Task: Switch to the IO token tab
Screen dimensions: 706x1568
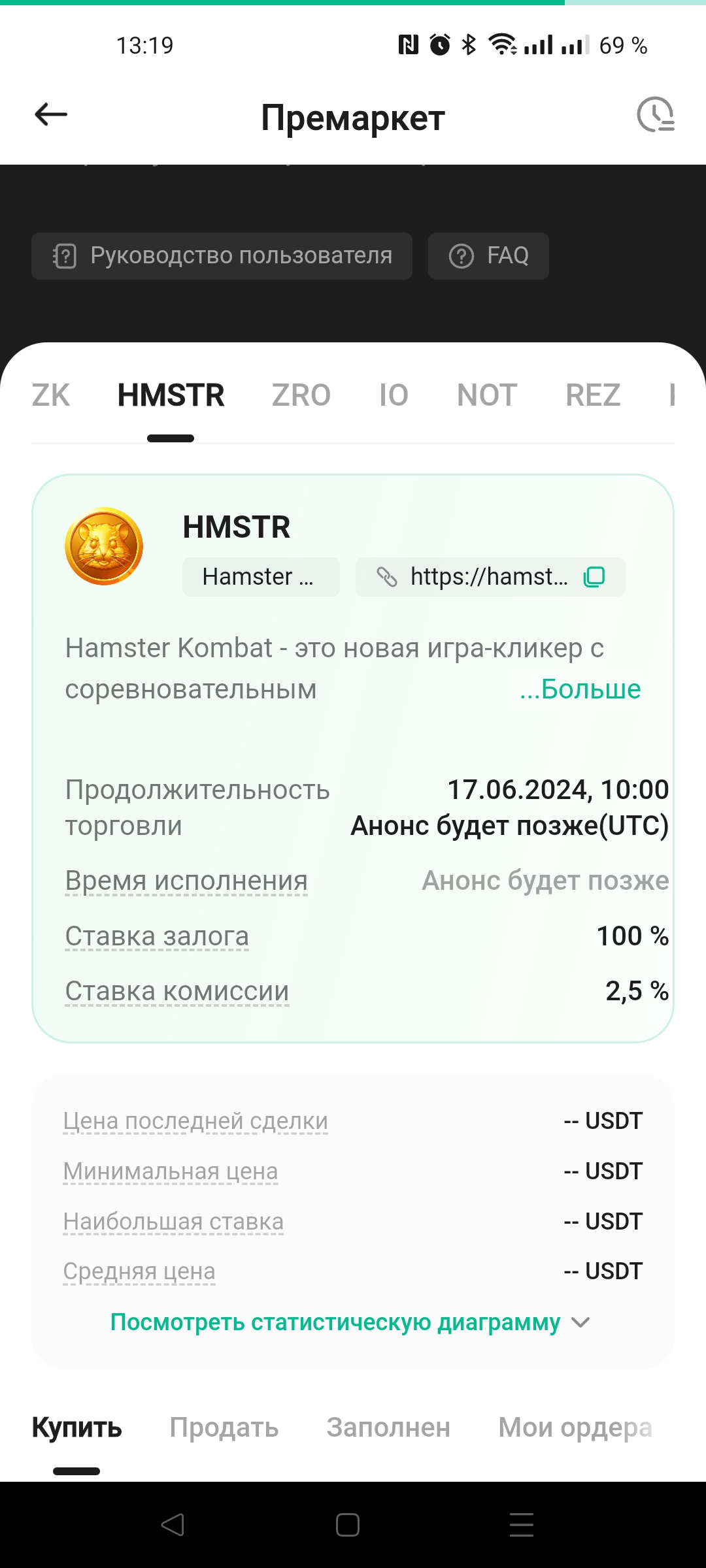Action: 394,395
